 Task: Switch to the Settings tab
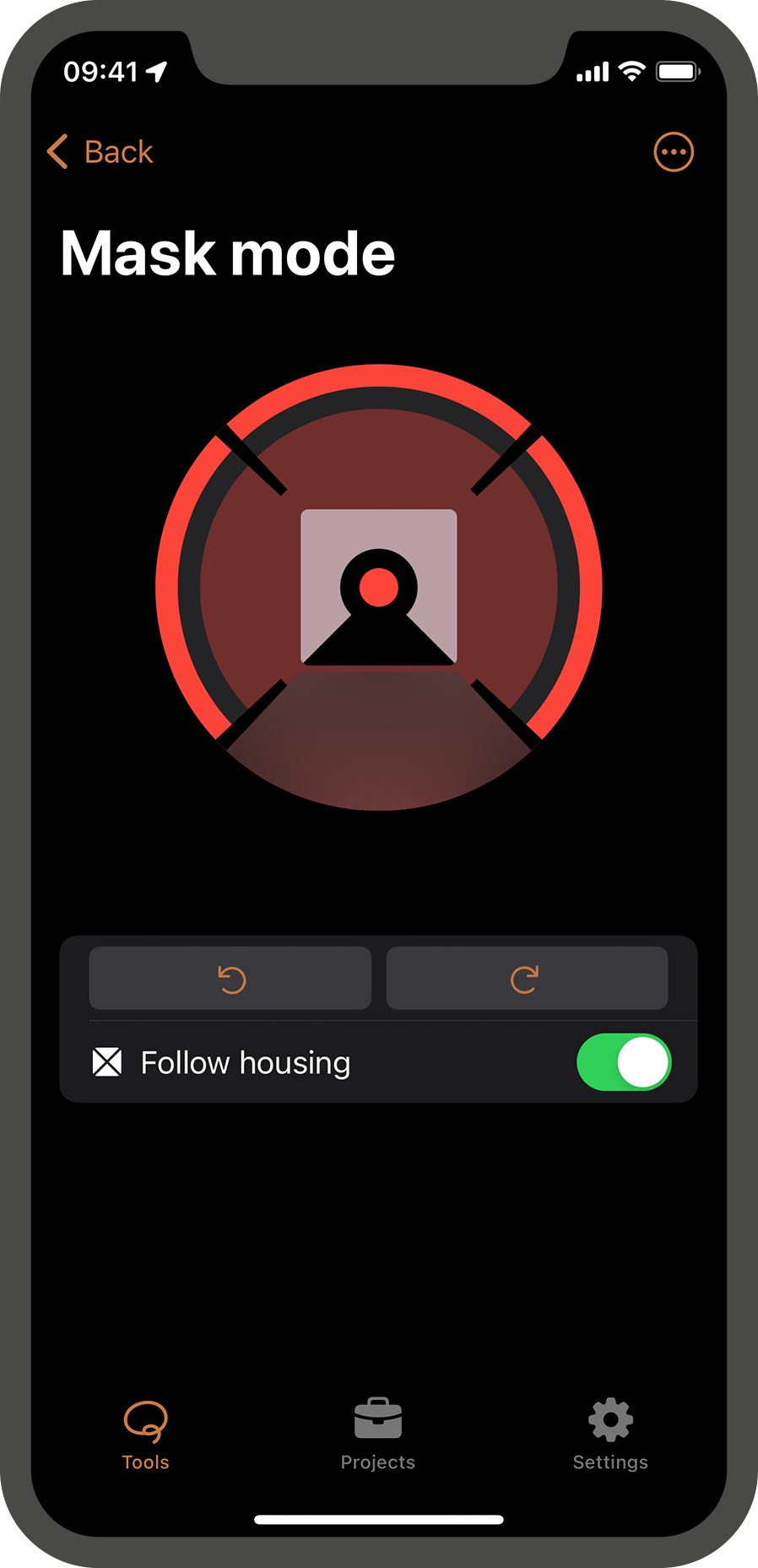(x=609, y=1434)
